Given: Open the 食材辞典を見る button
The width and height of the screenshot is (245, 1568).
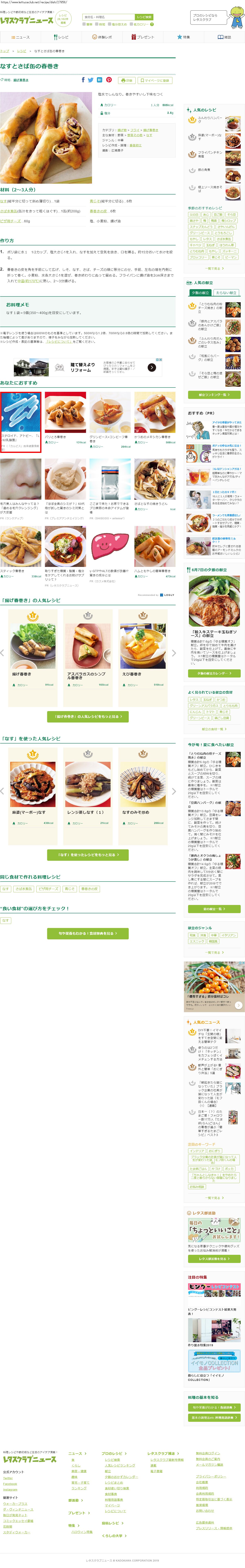Looking at the screenshot, I should pos(88,933).
